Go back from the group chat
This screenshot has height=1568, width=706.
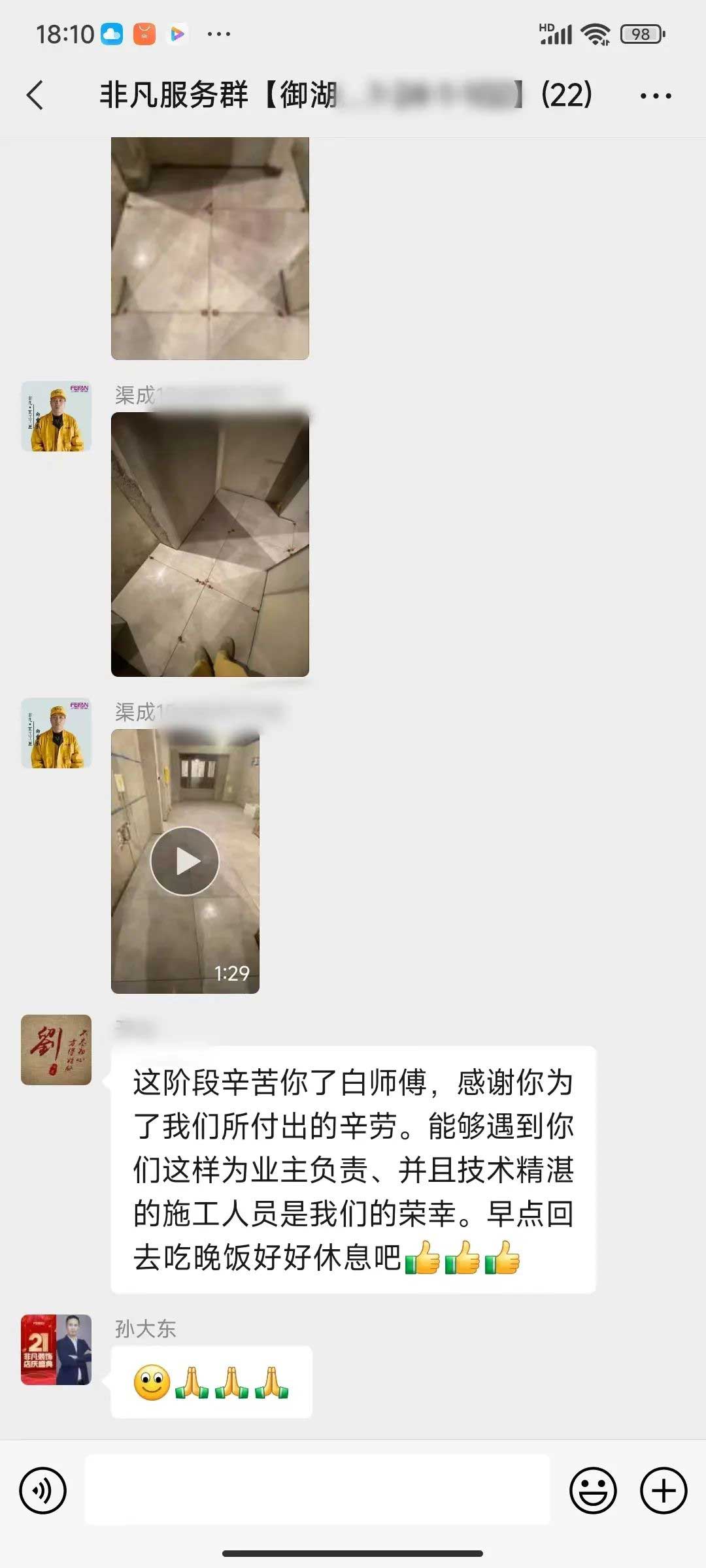pos(35,95)
